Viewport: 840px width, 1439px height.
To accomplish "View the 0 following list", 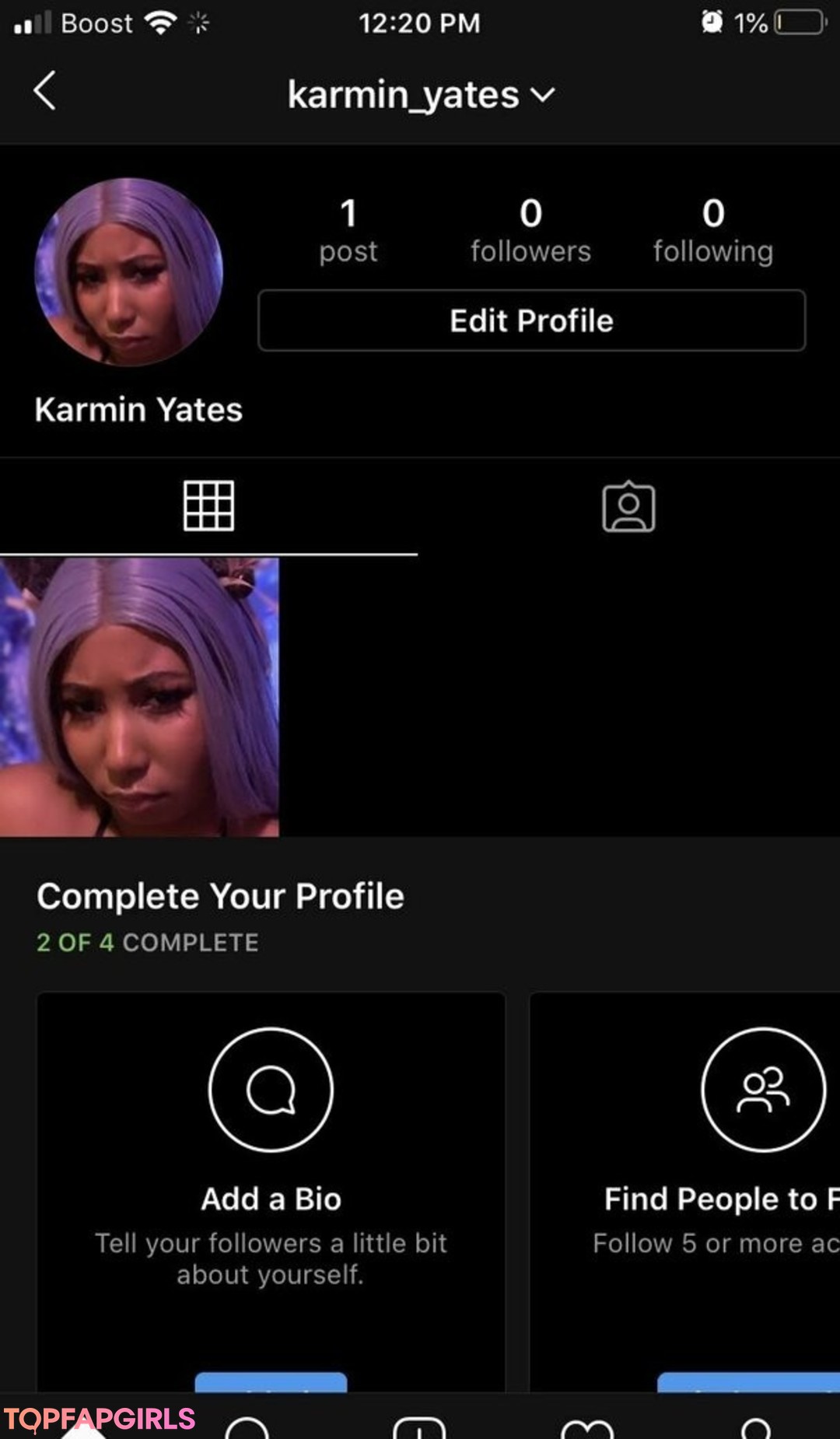I will (x=713, y=230).
